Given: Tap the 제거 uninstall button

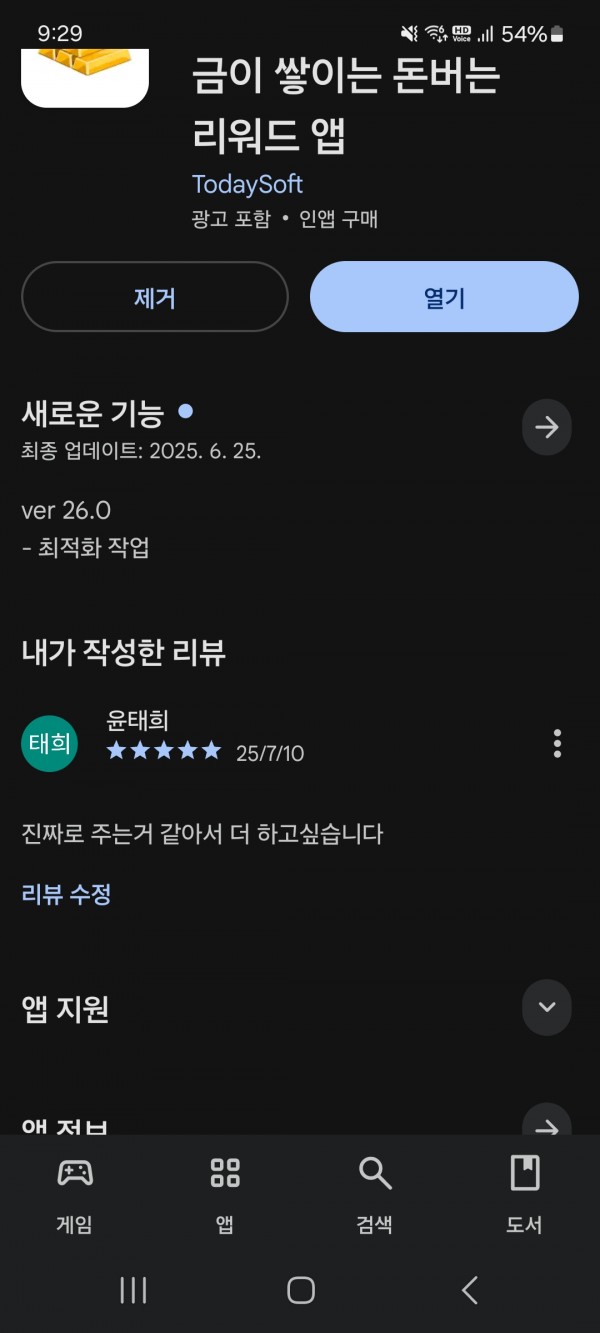Looking at the screenshot, I should click(x=155, y=297).
